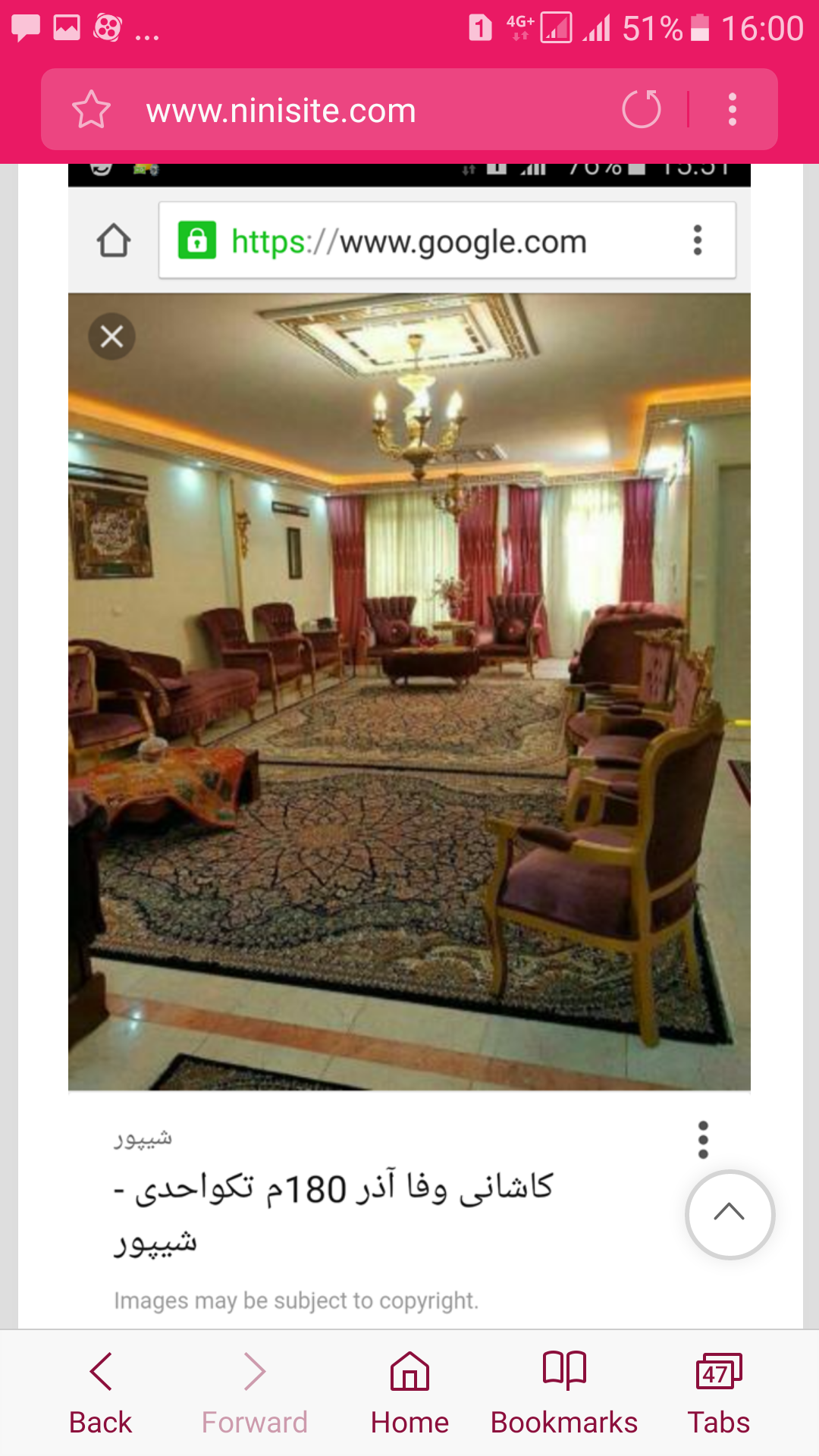Reload the current page
The image size is (819, 1456).
coord(642,109)
